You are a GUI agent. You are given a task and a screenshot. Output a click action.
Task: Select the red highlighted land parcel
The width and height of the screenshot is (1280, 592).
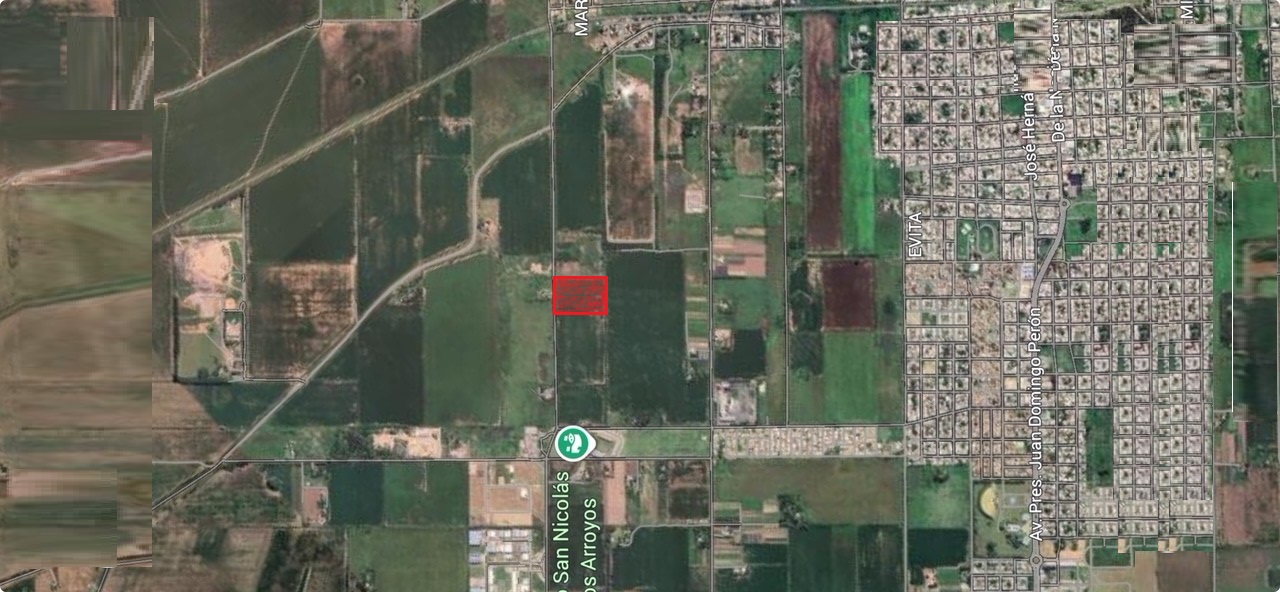(x=580, y=296)
